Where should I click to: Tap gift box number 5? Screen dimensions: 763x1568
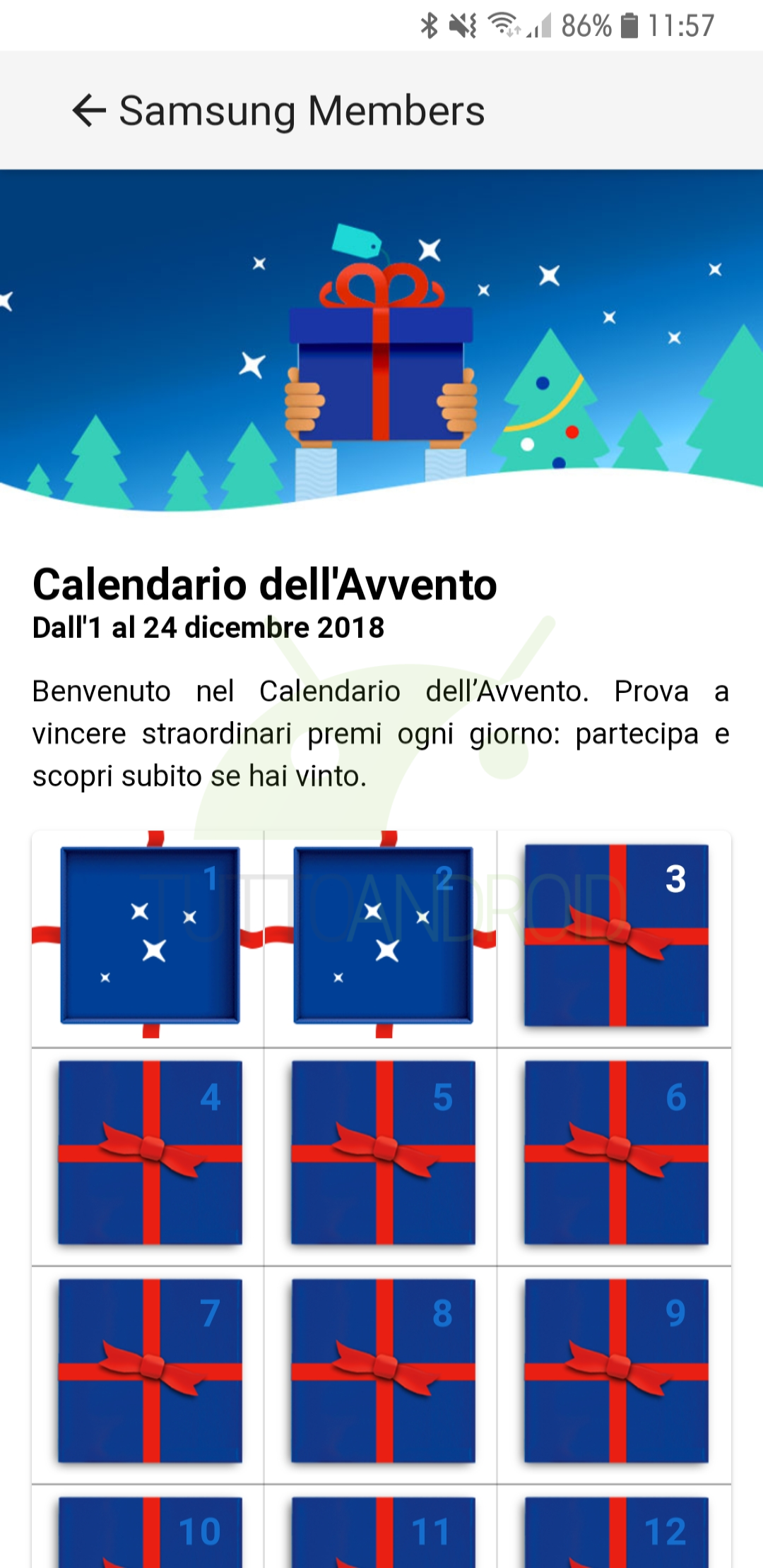(383, 1153)
